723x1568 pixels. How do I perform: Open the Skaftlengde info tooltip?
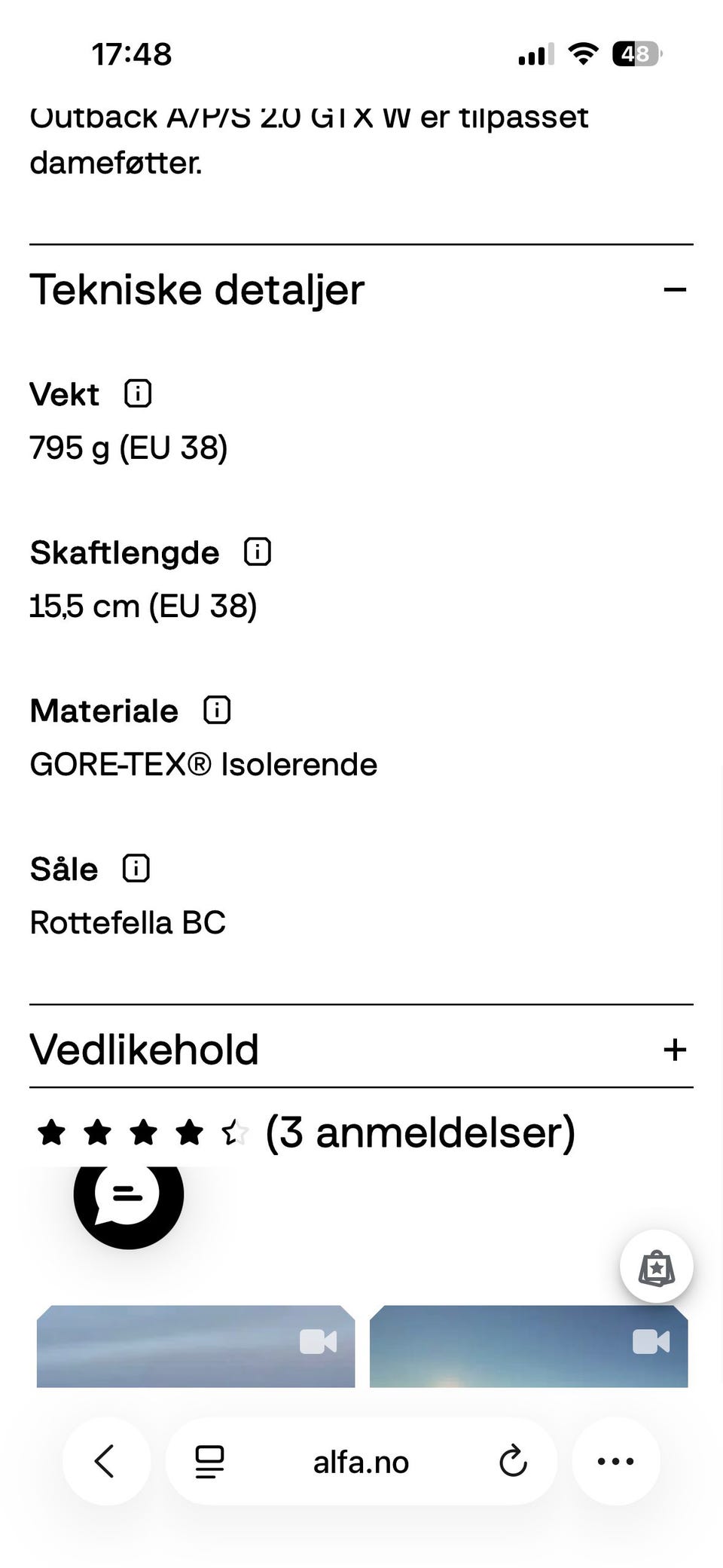click(256, 551)
